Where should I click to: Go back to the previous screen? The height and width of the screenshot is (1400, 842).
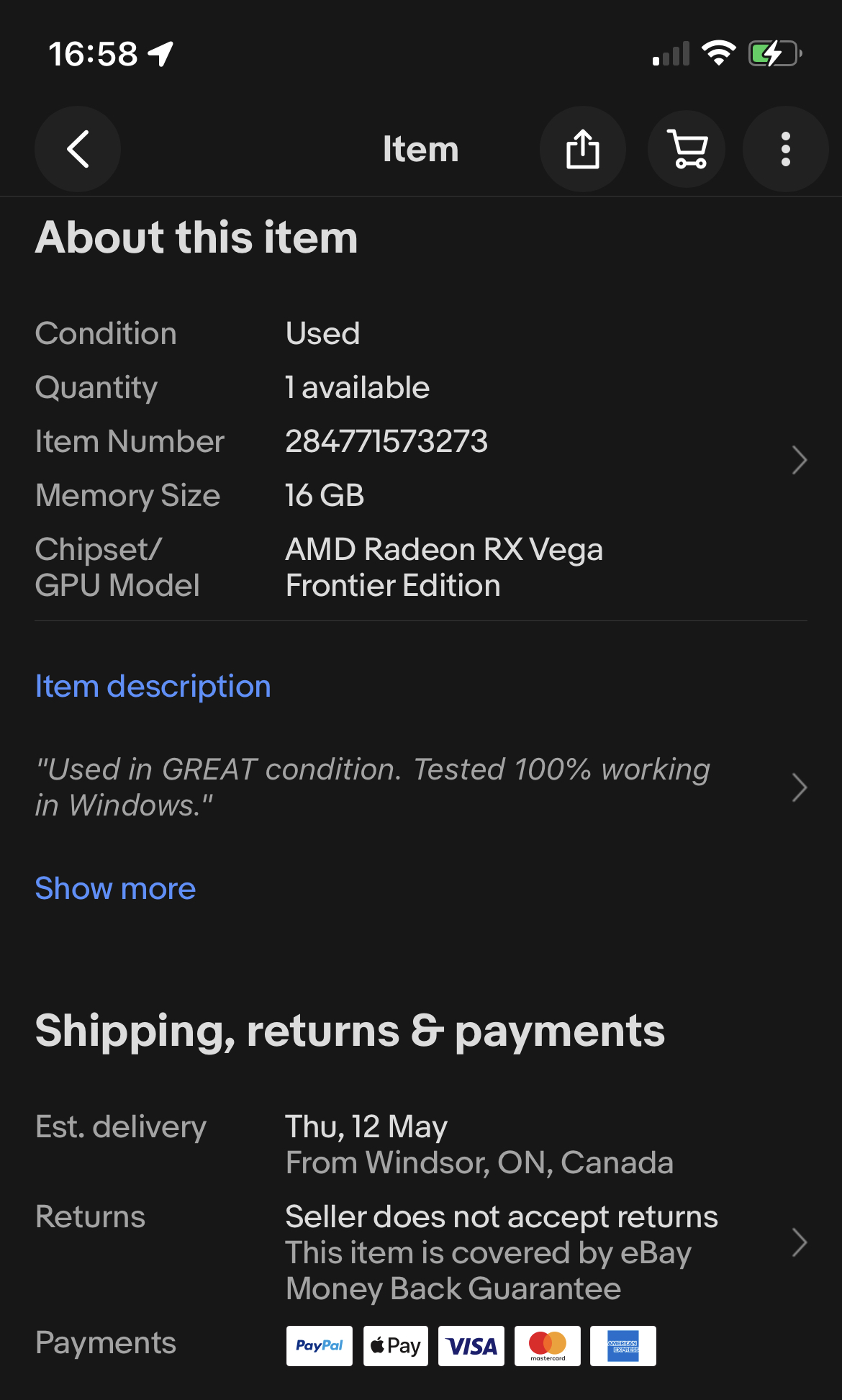78,149
